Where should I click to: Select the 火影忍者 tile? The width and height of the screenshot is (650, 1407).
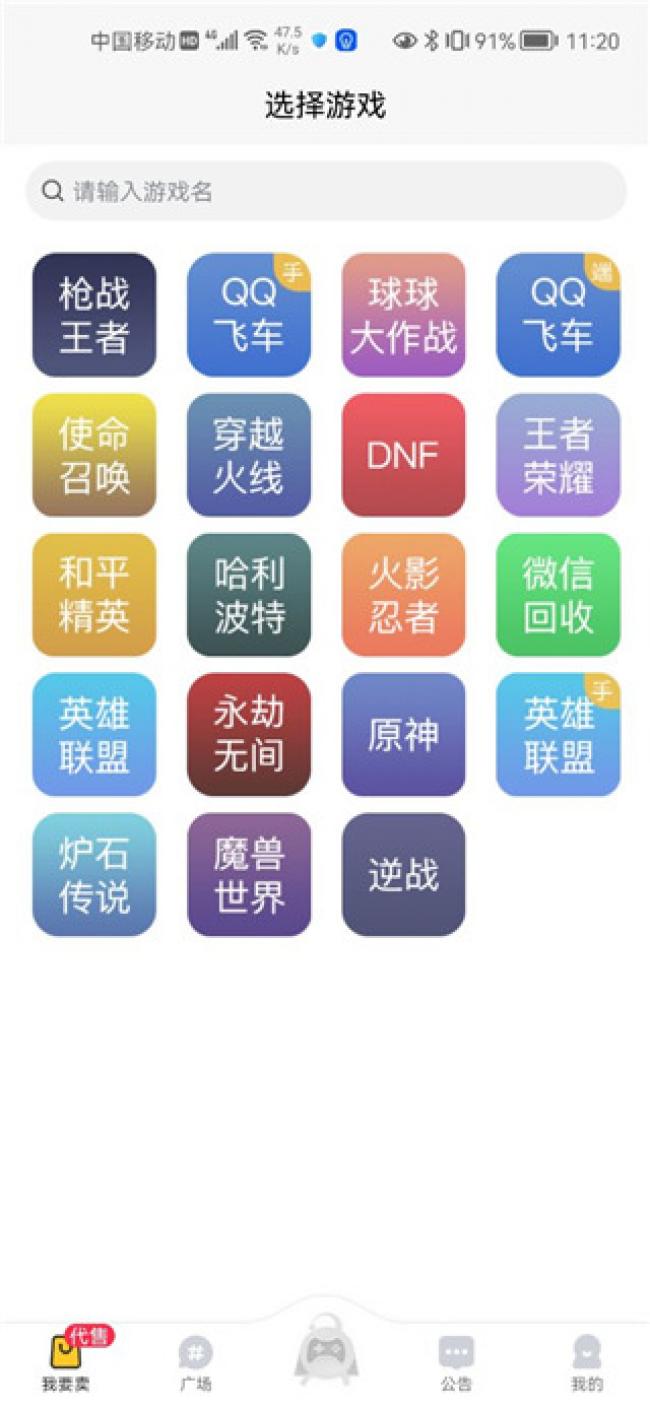[x=404, y=595]
